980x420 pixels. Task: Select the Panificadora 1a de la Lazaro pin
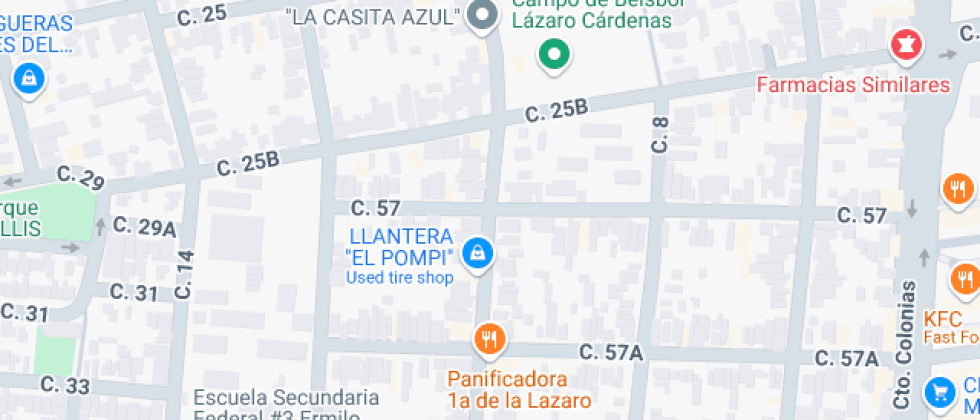tap(489, 340)
